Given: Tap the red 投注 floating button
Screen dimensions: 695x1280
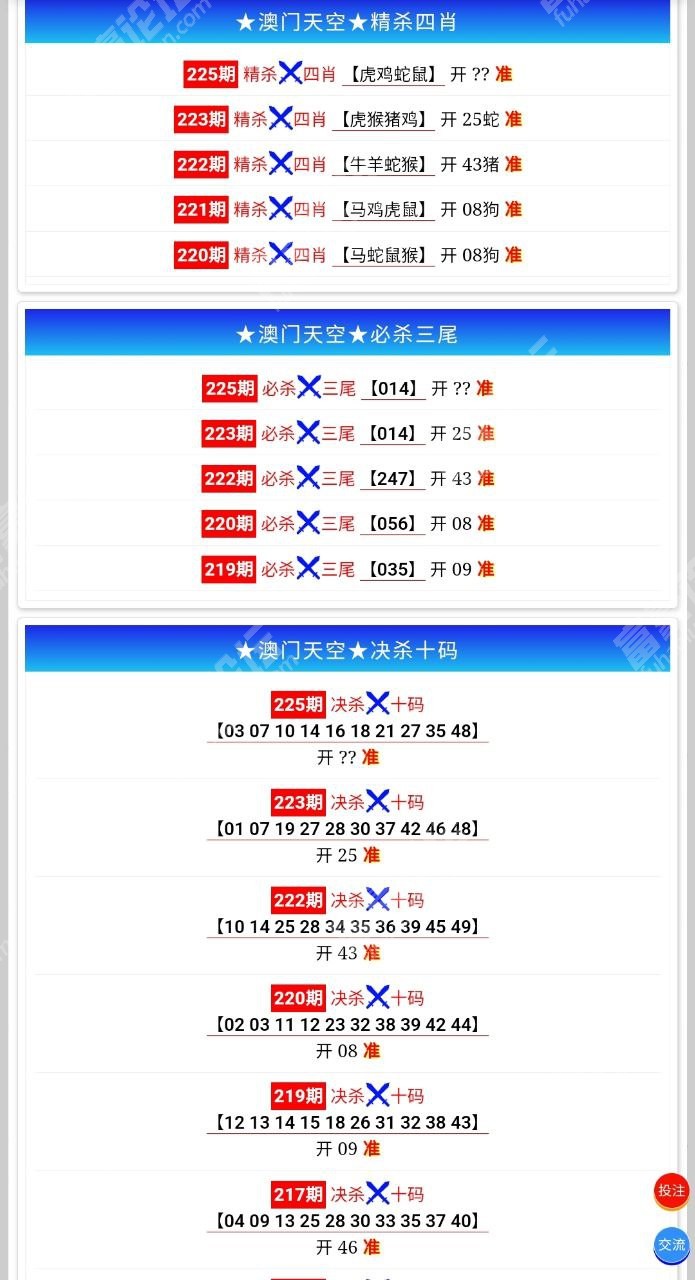Looking at the screenshot, I should pos(672,1191).
